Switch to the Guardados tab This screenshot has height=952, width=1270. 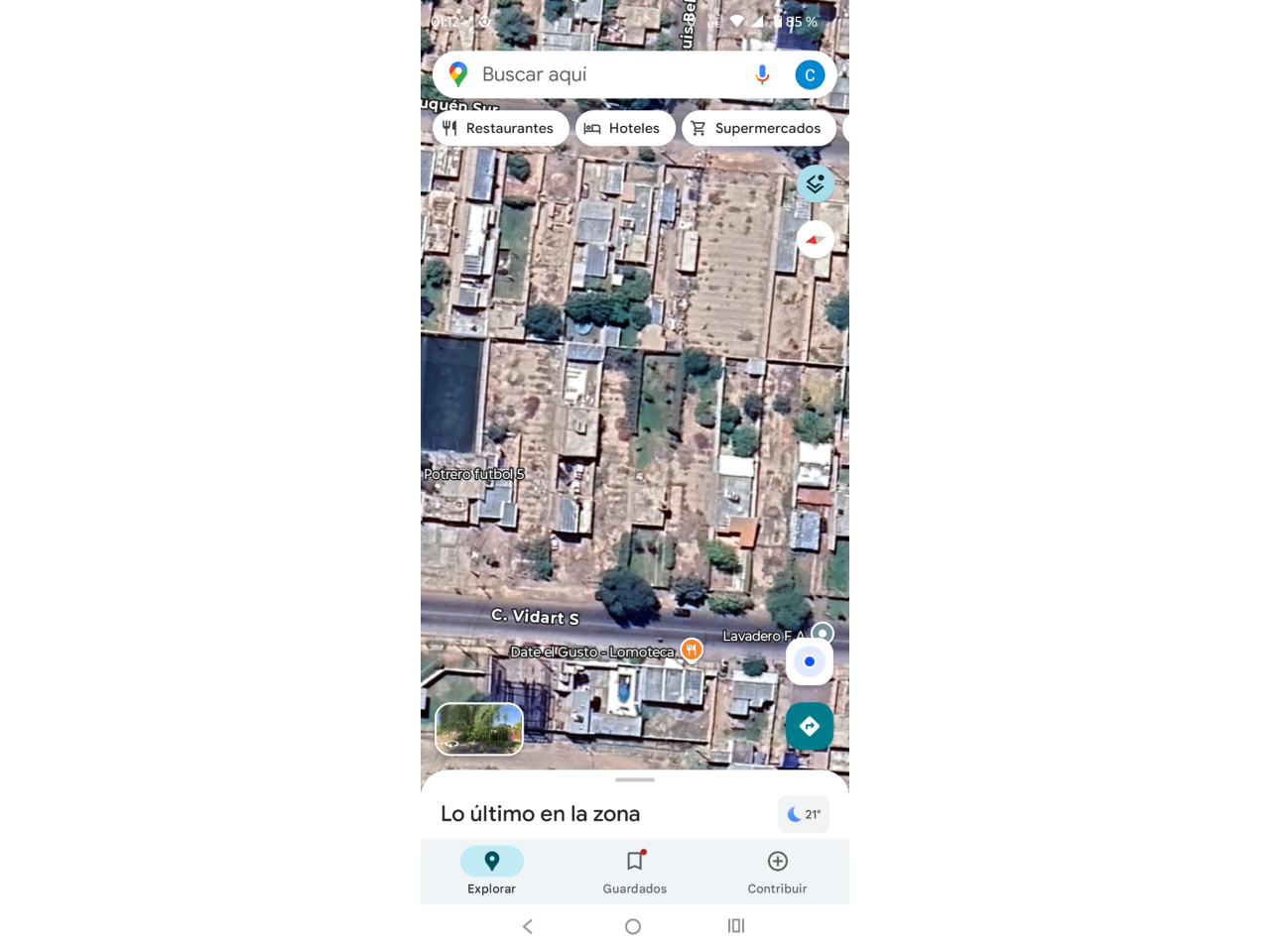(x=635, y=871)
